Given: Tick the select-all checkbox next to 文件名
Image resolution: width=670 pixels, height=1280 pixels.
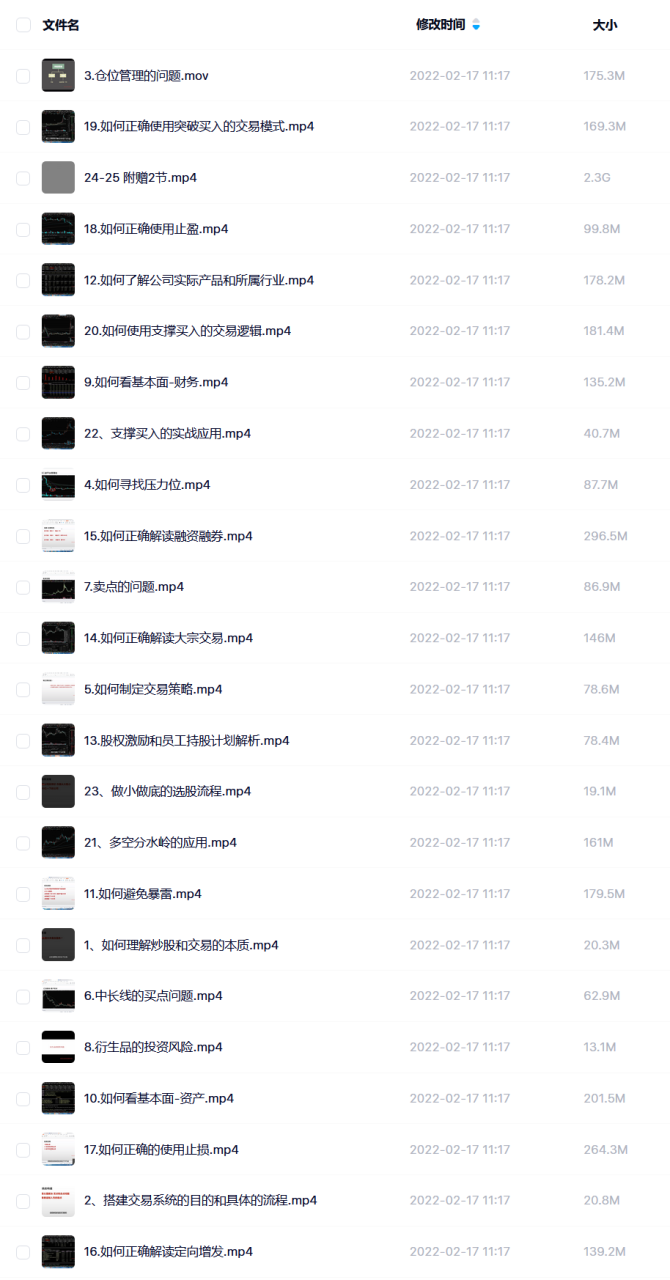Looking at the screenshot, I should (23, 25).
